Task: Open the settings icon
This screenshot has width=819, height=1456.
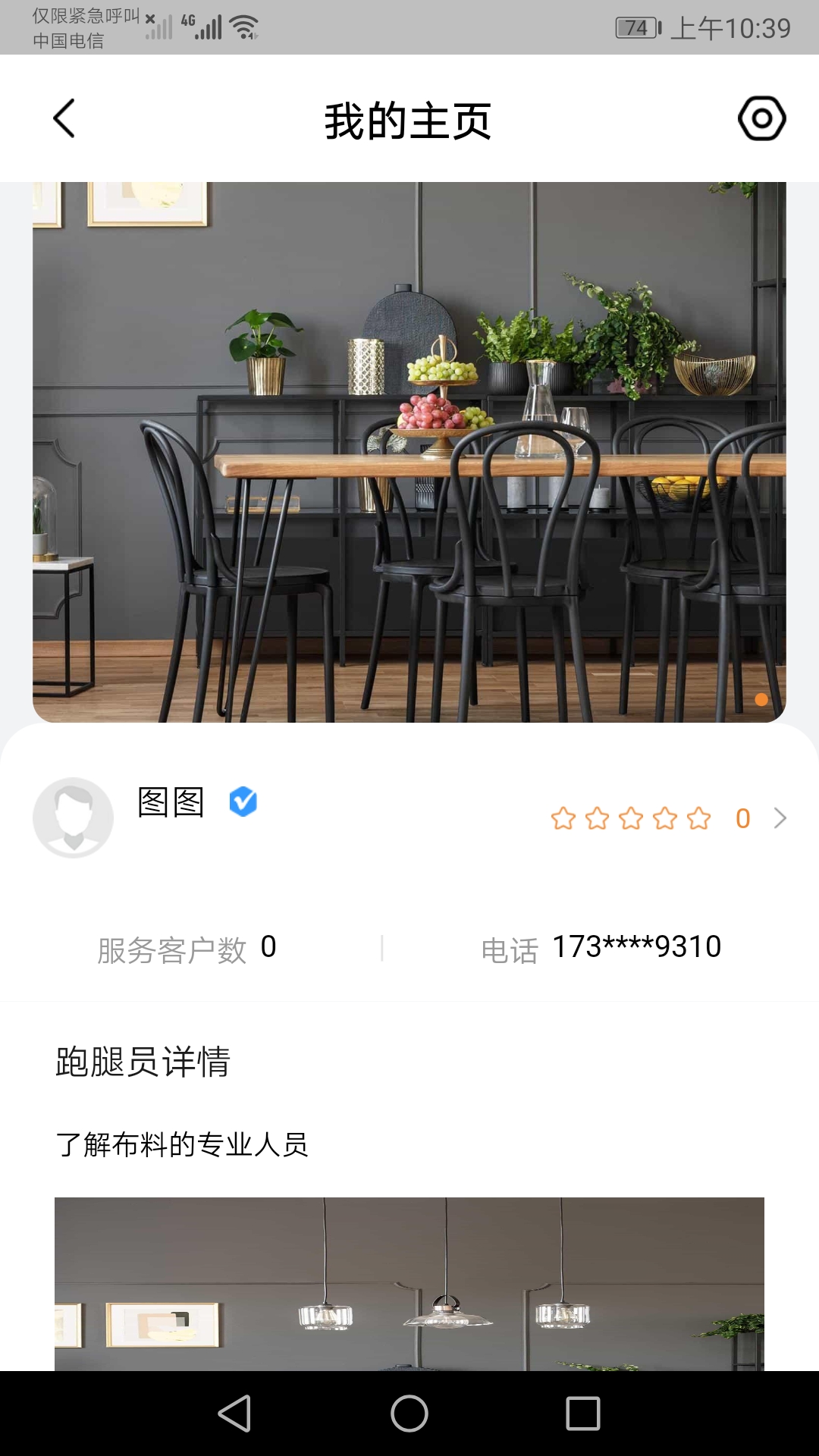Action: click(761, 118)
